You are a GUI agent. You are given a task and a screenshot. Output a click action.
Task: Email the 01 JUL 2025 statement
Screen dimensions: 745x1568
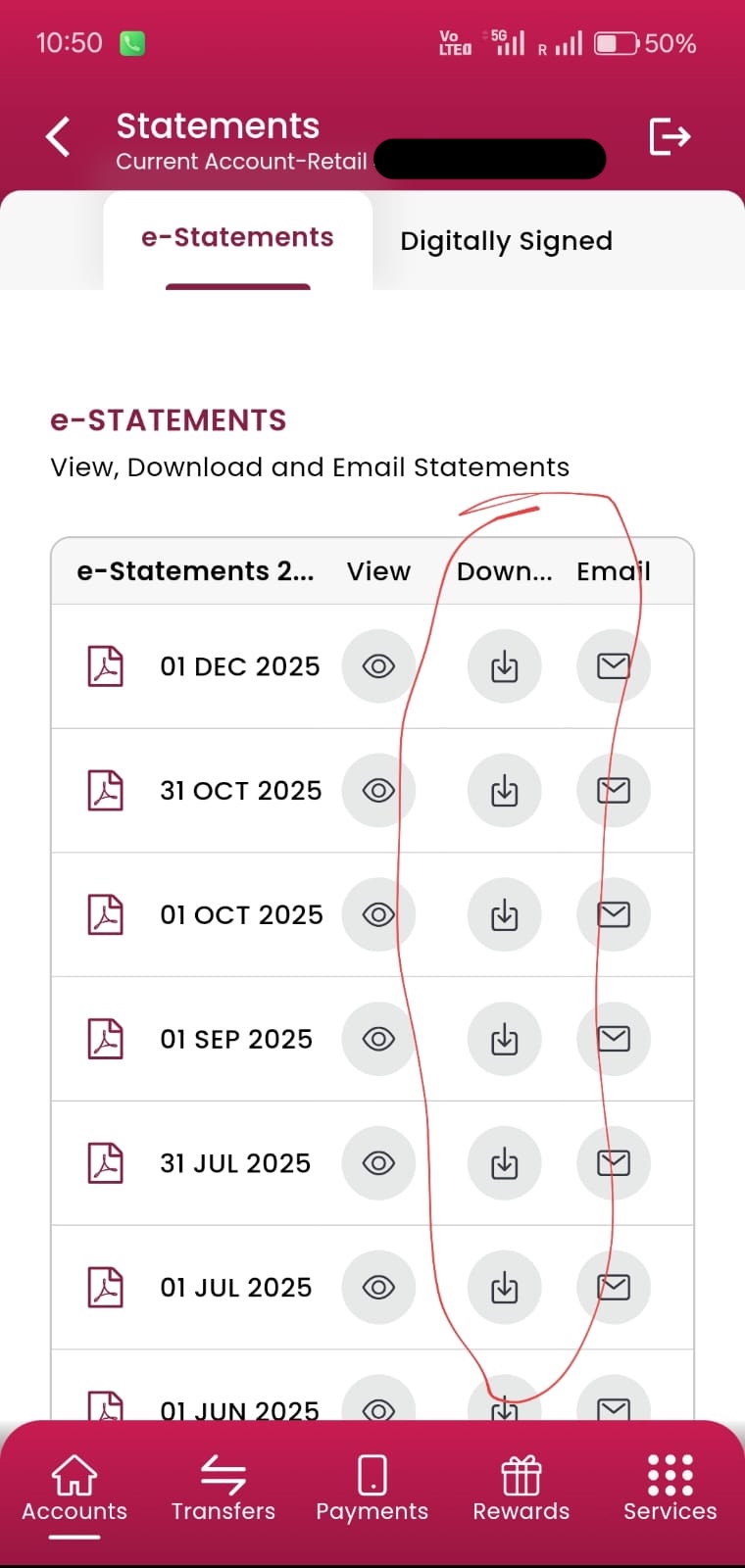tap(614, 1287)
